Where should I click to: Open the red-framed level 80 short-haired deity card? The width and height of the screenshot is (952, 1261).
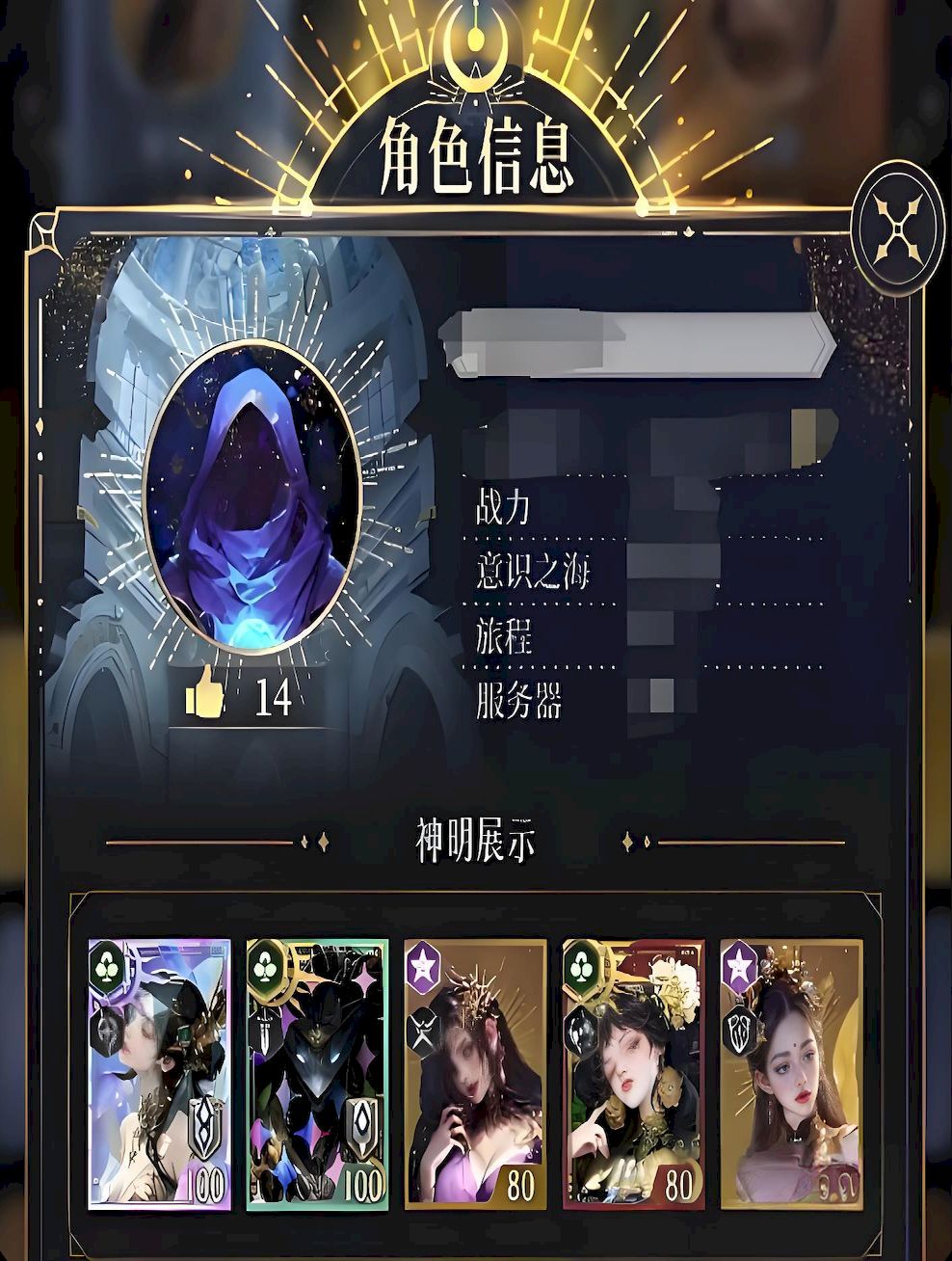[633, 1073]
